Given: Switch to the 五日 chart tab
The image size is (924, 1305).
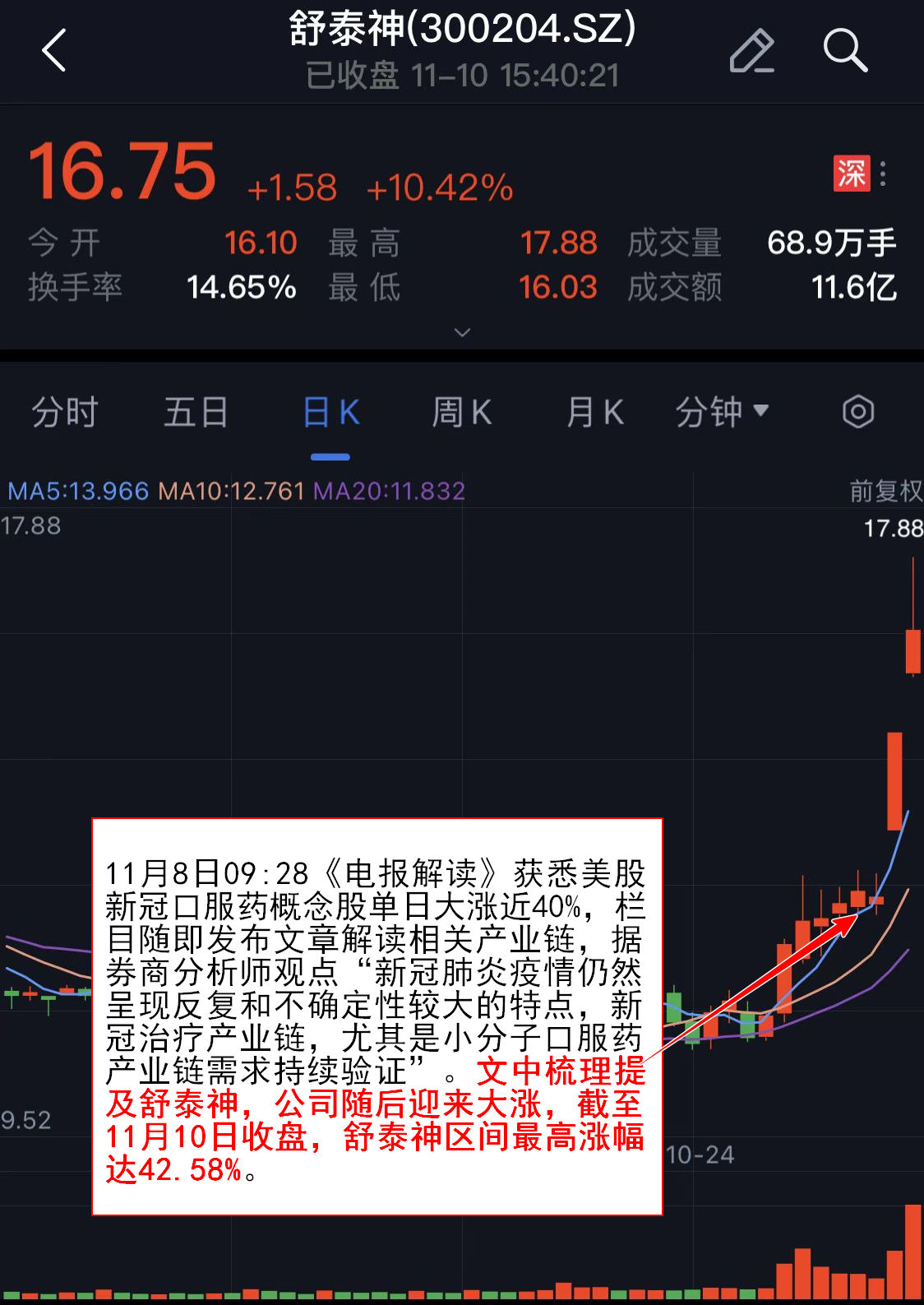Looking at the screenshot, I should [x=196, y=412].
